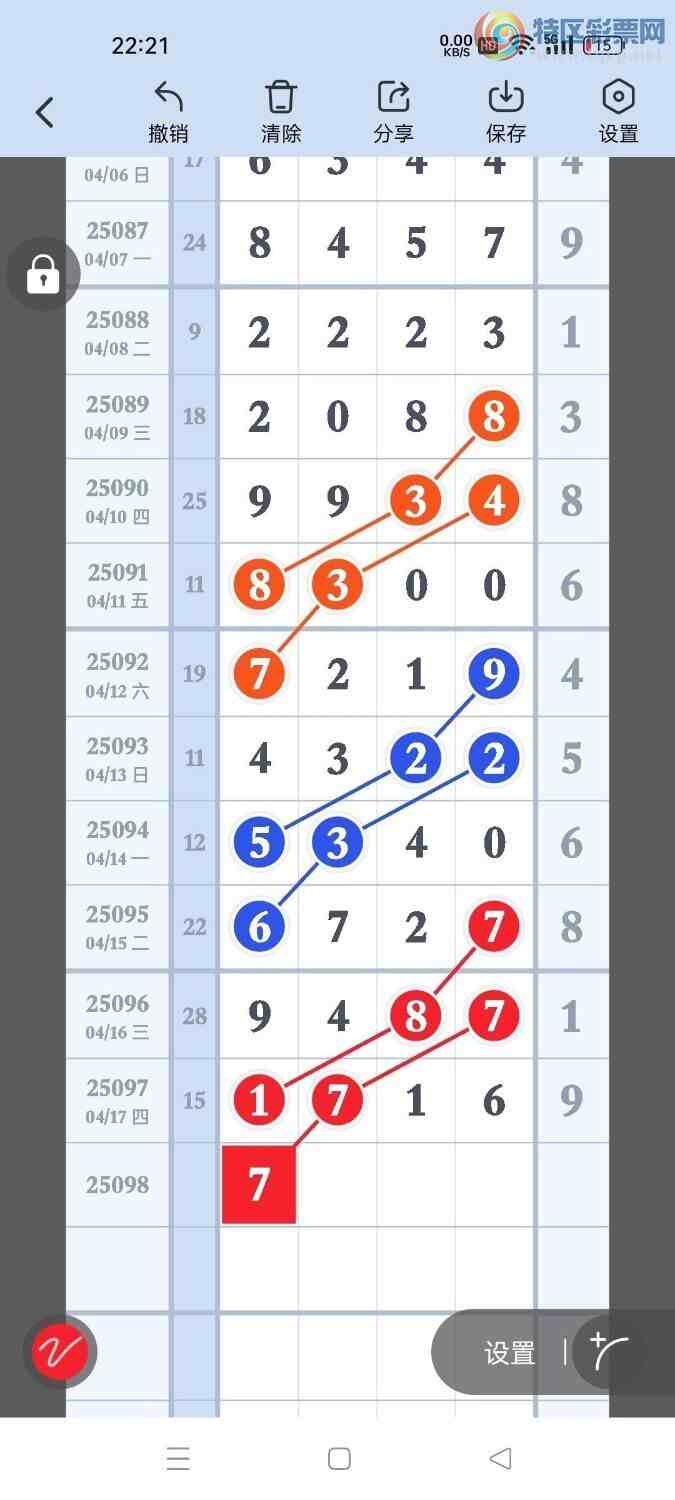Save the chart with 保存
This screenshot has width=675, height=1500.
pos(506,113)
